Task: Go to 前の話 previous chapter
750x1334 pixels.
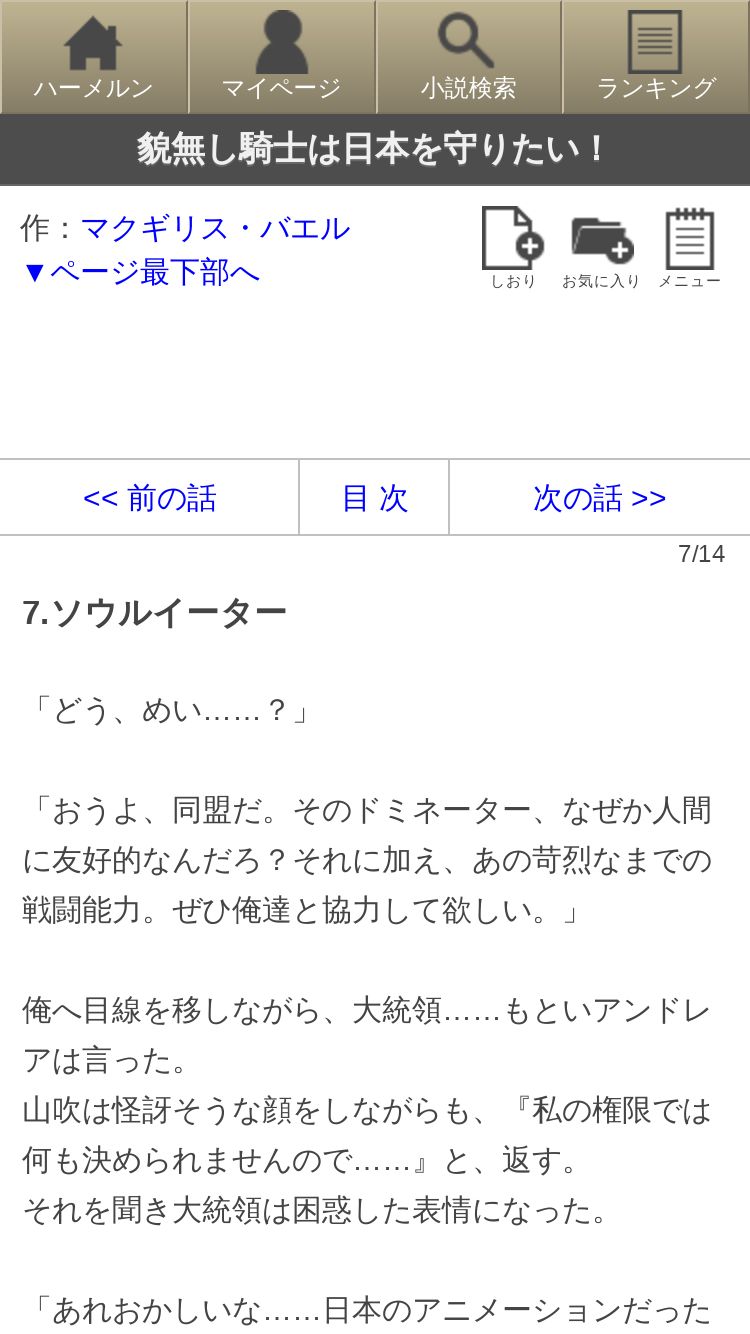Action: coord(150,498)
